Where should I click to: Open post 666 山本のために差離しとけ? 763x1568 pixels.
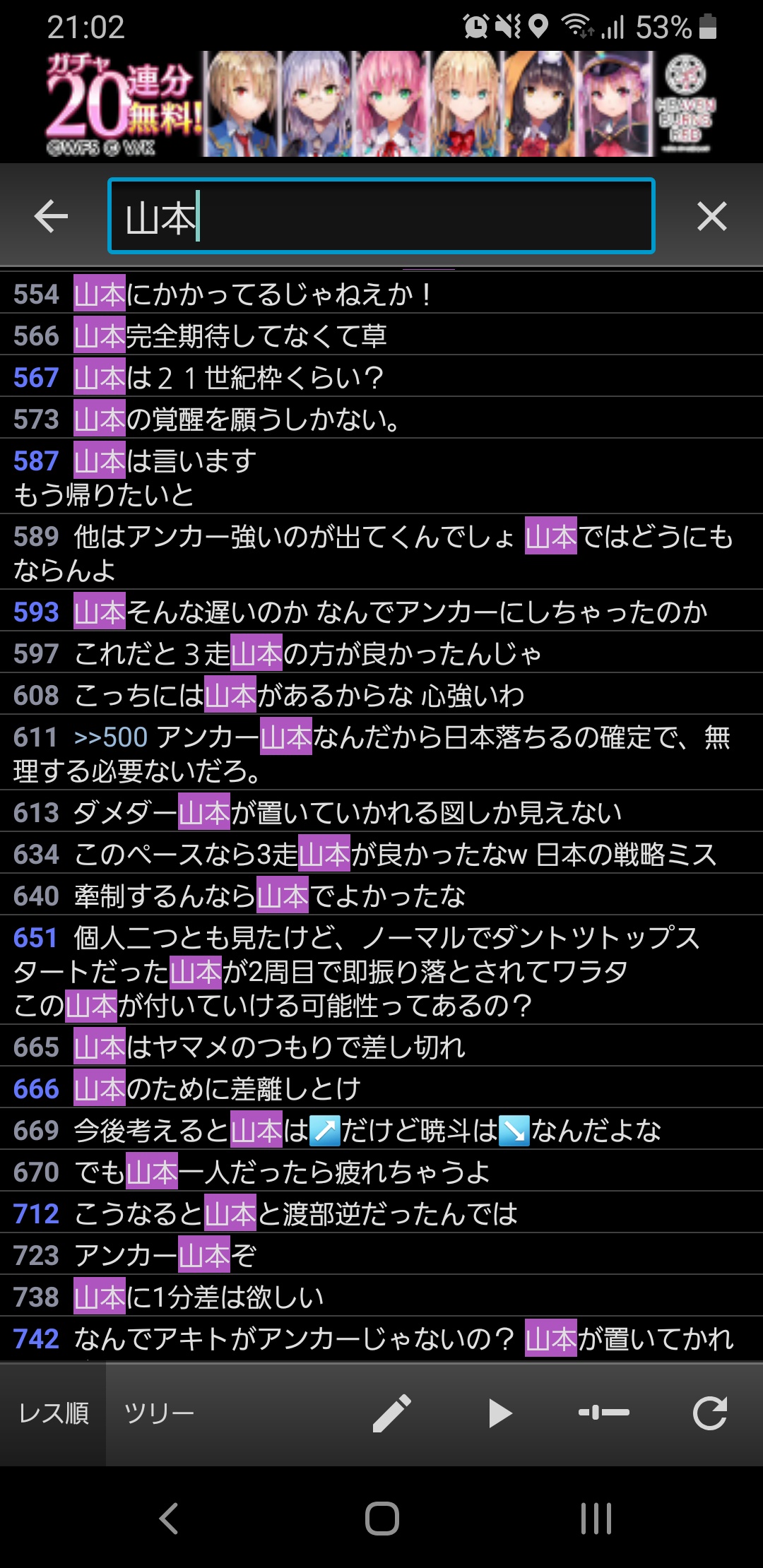pyautogui.click(x=36, y=1089)
